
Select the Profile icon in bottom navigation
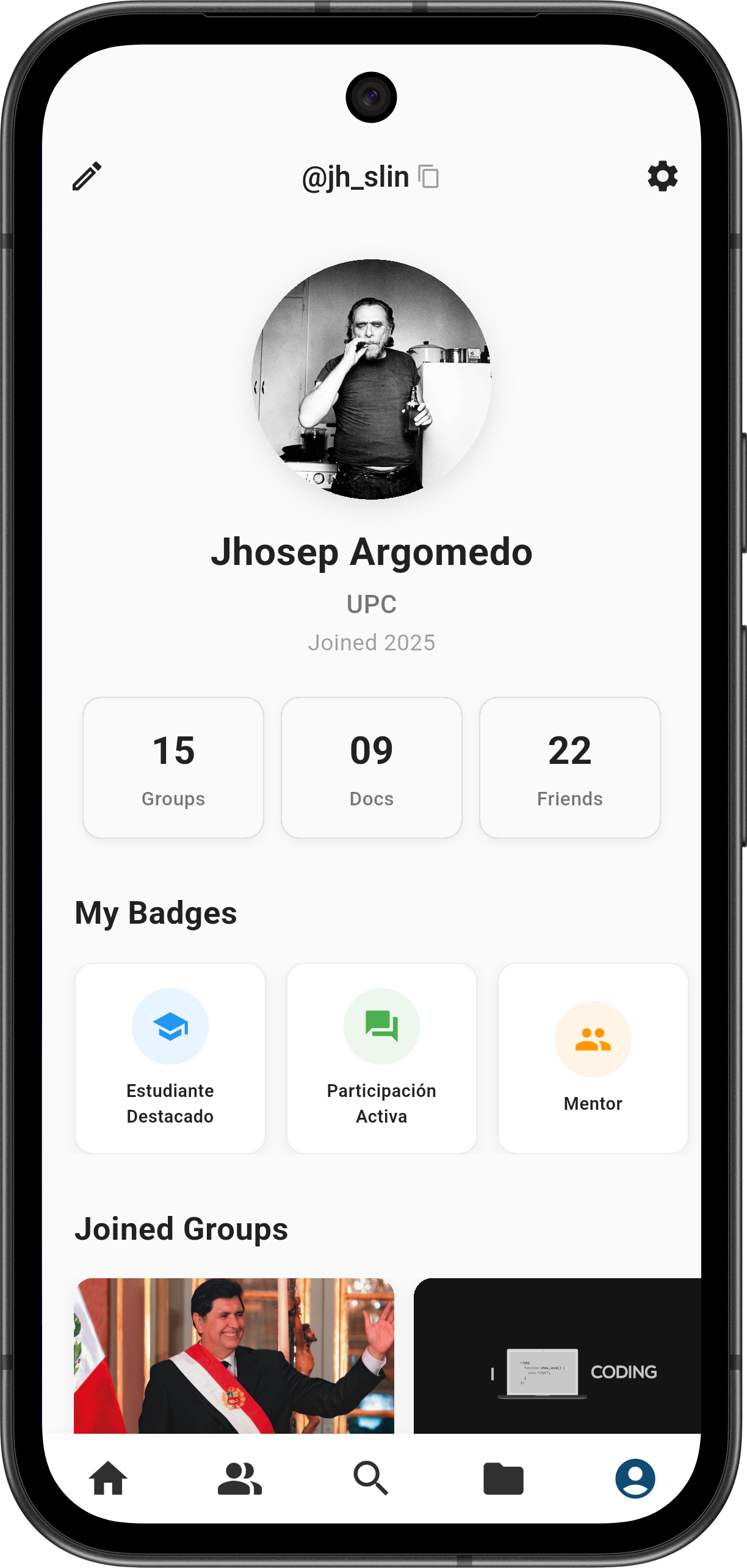point(637,1478)
